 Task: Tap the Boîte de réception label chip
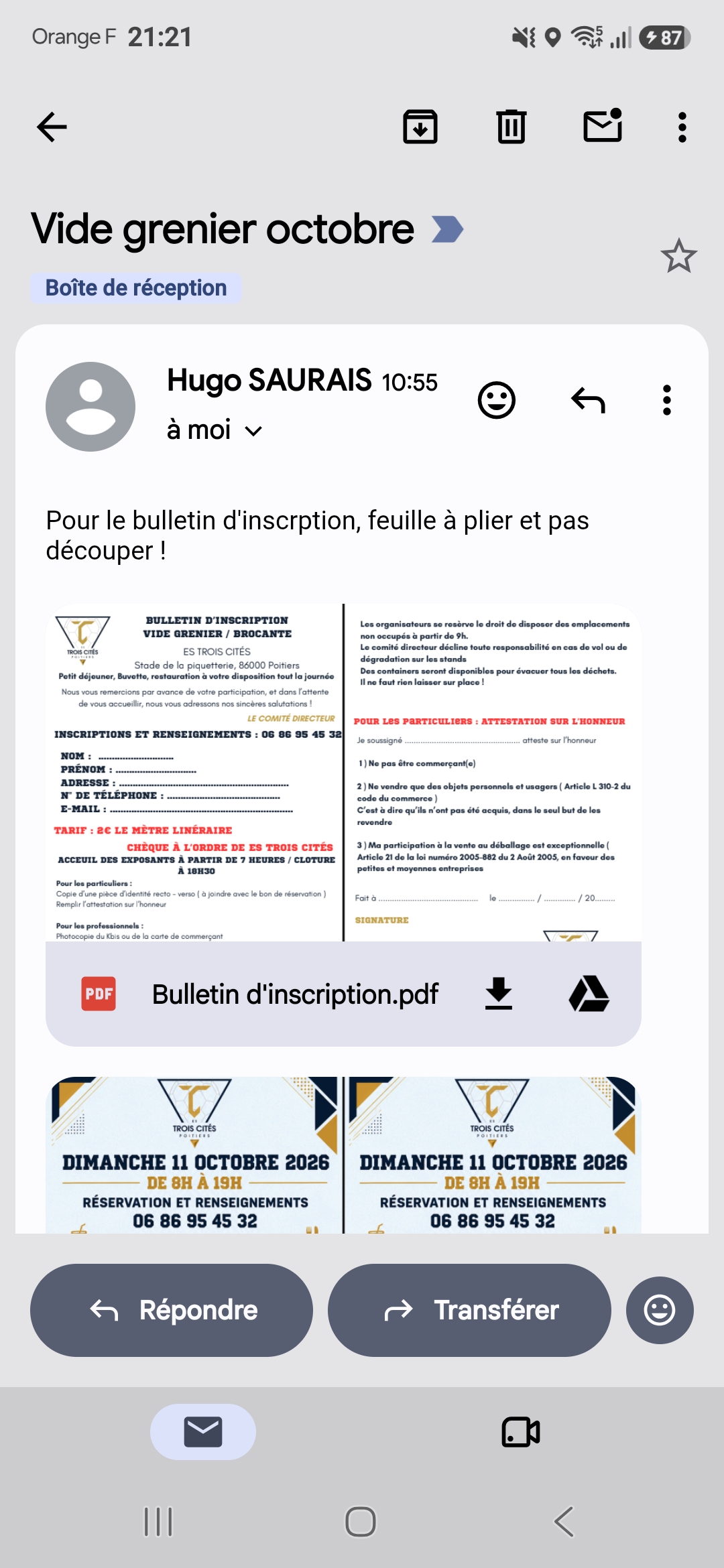point(136,288)
